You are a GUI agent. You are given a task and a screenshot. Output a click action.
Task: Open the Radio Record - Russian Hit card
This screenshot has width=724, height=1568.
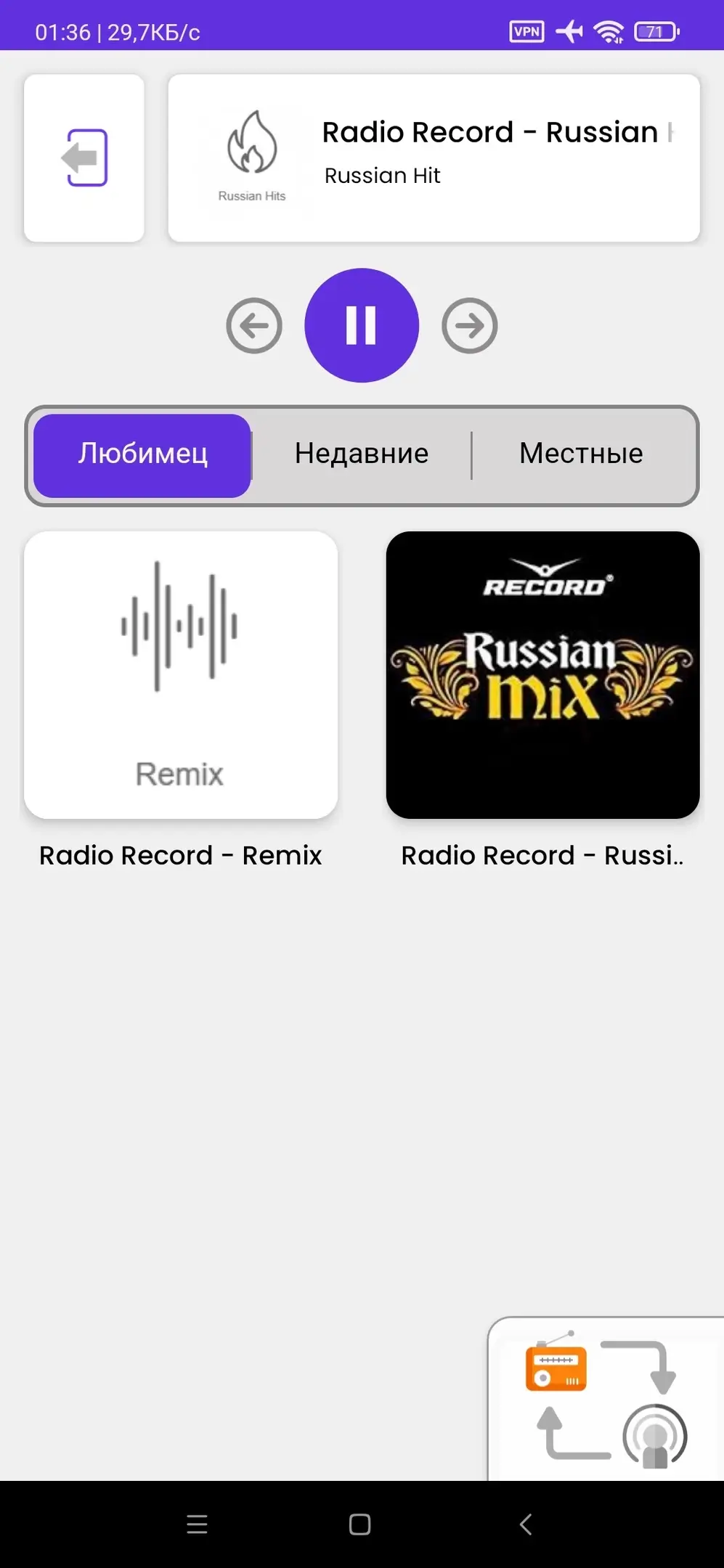point(434,158)
